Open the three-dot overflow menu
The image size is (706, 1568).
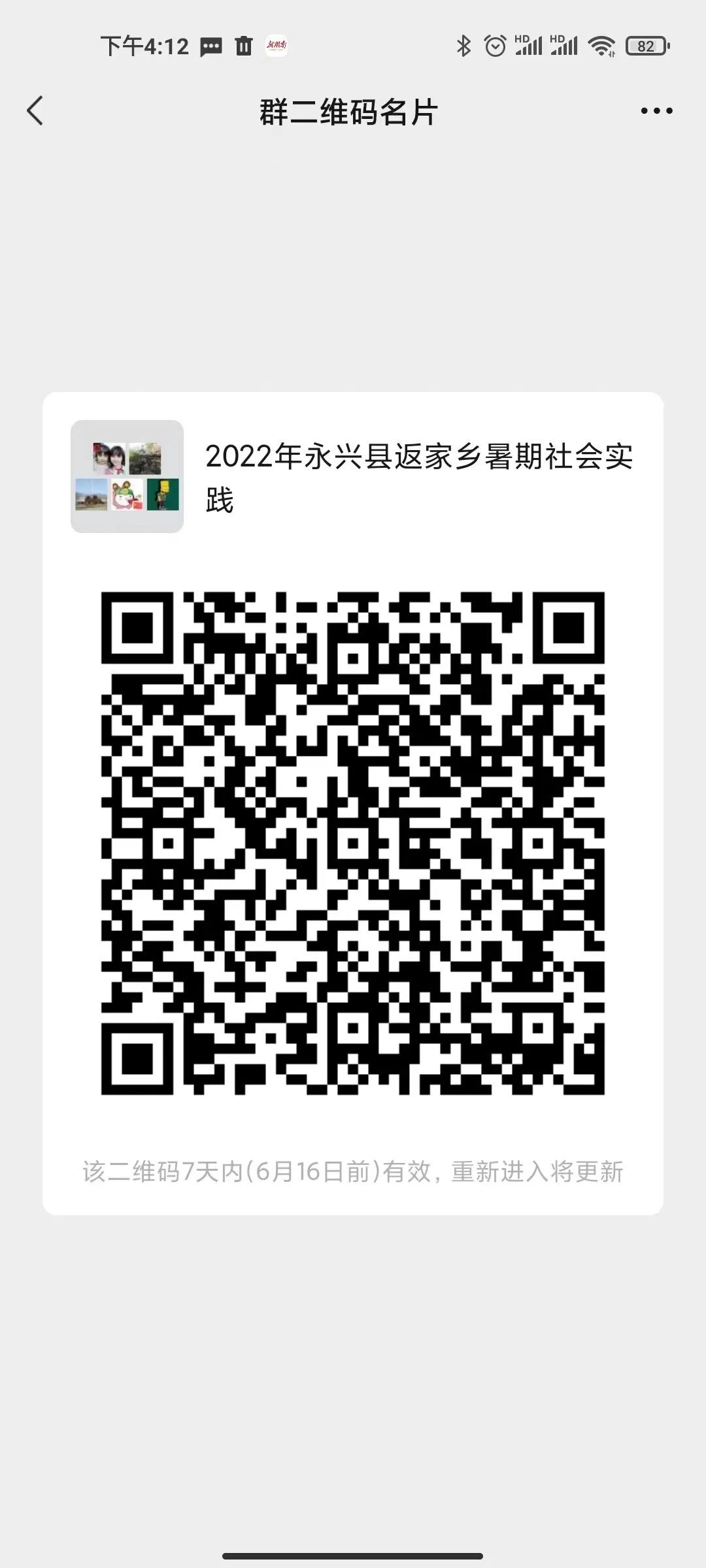tap(656, 111)
